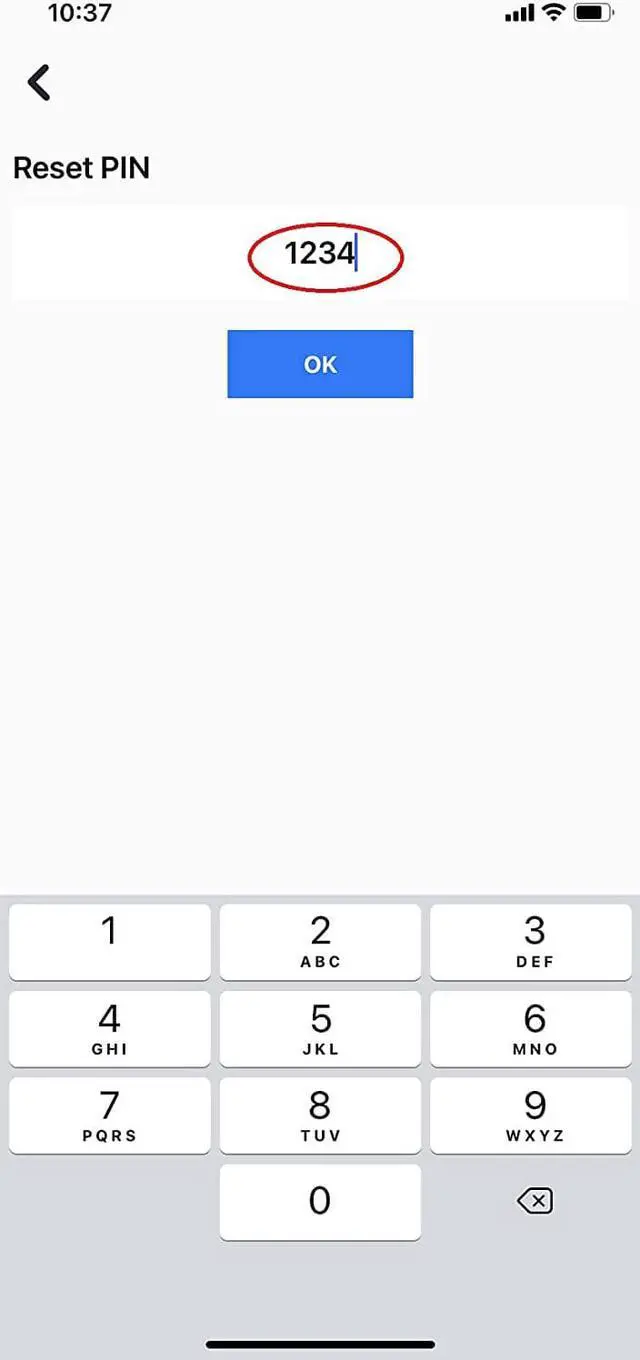Delete last digit with backspace key

535,1201
